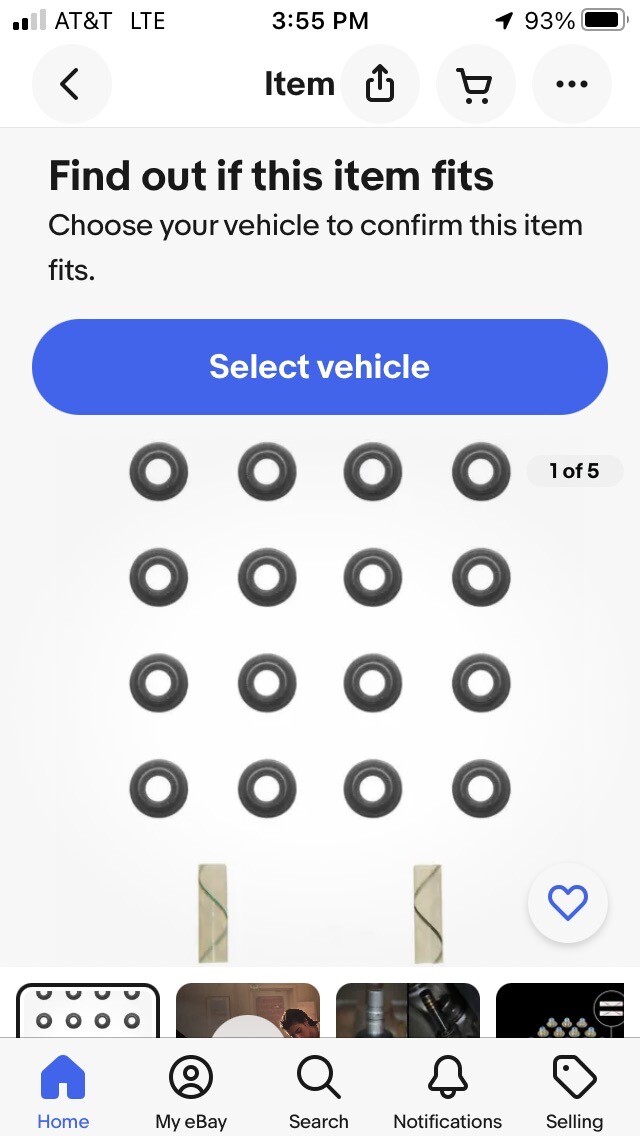Open the three-dot overflow menu
640x1136 pixels.
[x=571, y=85]
